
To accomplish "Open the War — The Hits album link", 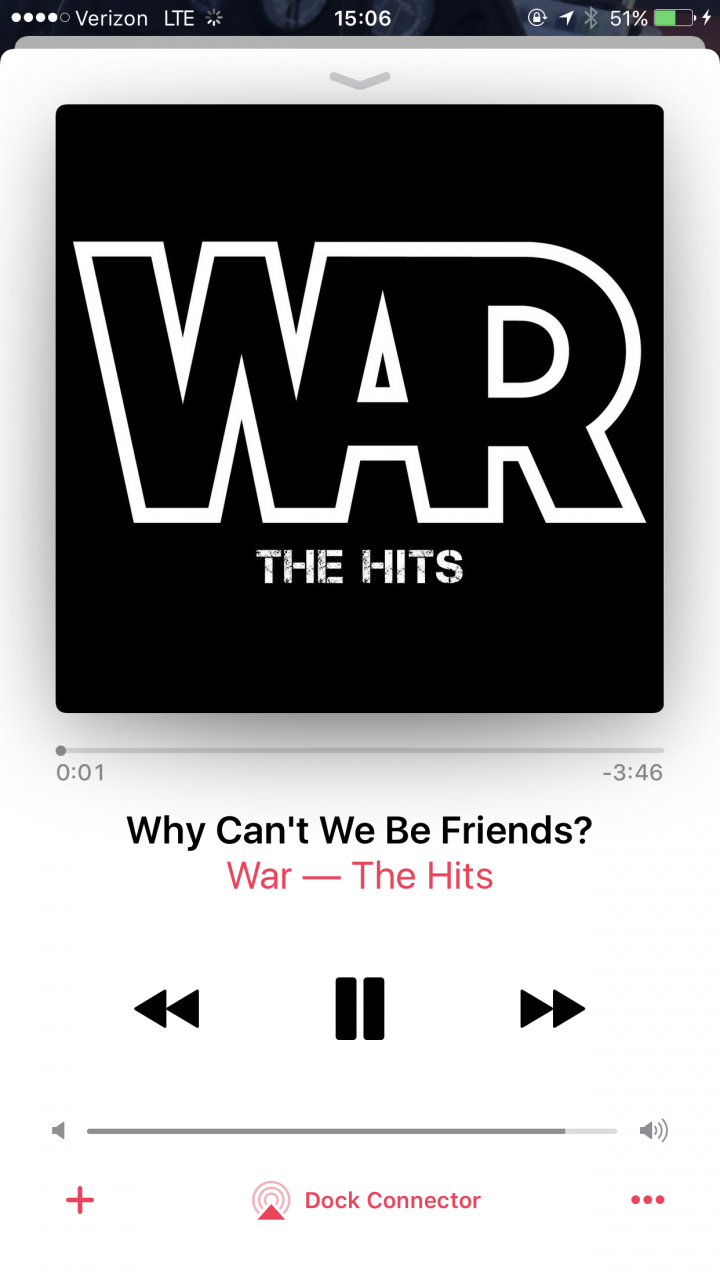I will 360,876.
